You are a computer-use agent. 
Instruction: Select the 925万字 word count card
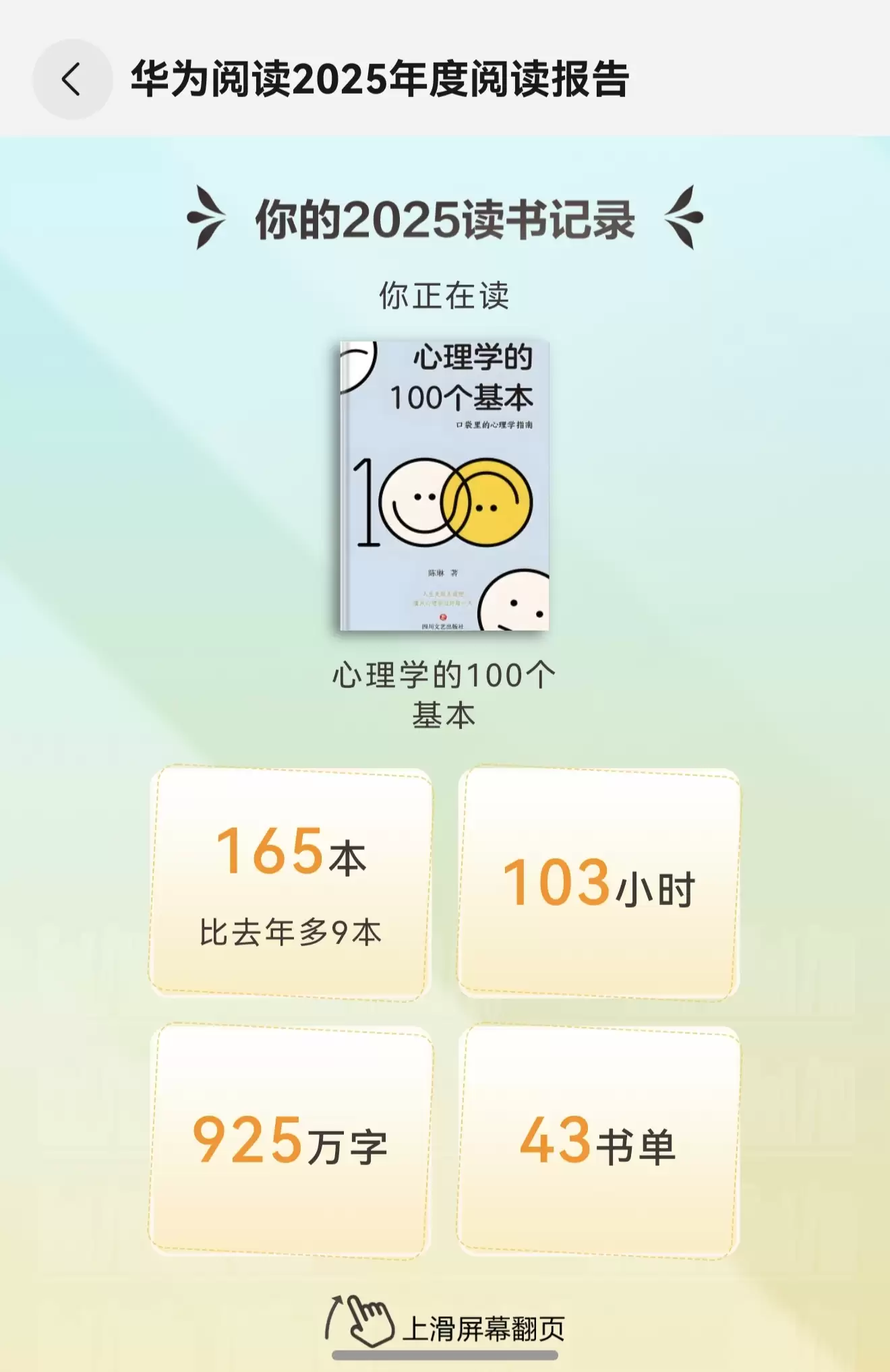coord(290,1139)
